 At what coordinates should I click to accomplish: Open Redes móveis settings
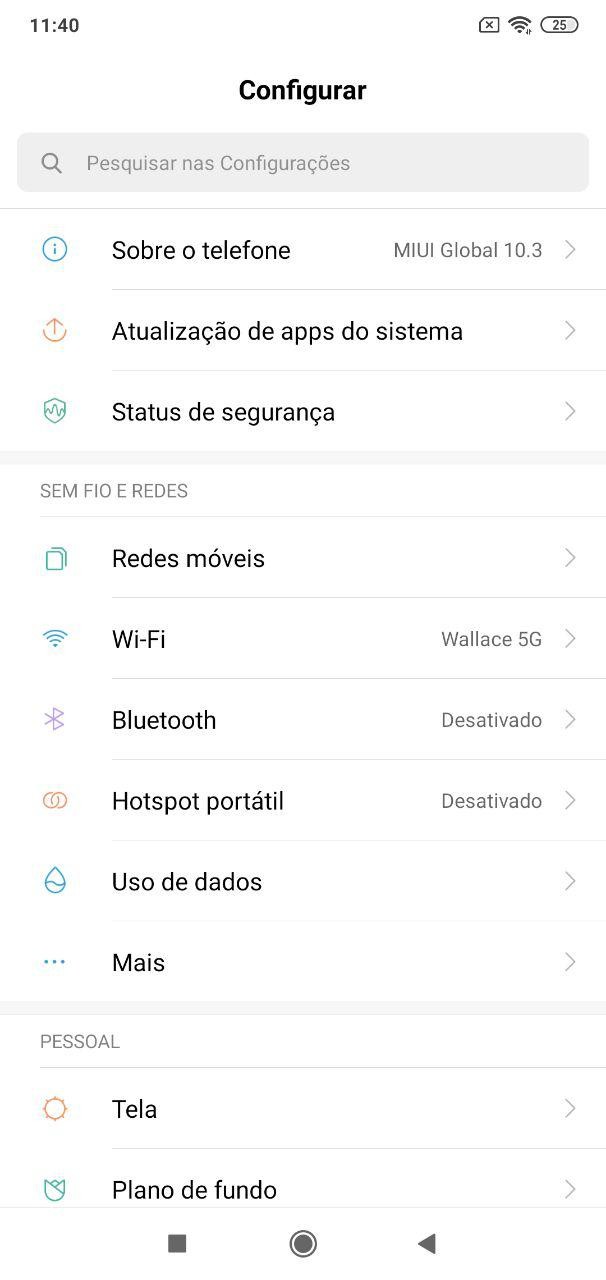[x=303, y=558]
